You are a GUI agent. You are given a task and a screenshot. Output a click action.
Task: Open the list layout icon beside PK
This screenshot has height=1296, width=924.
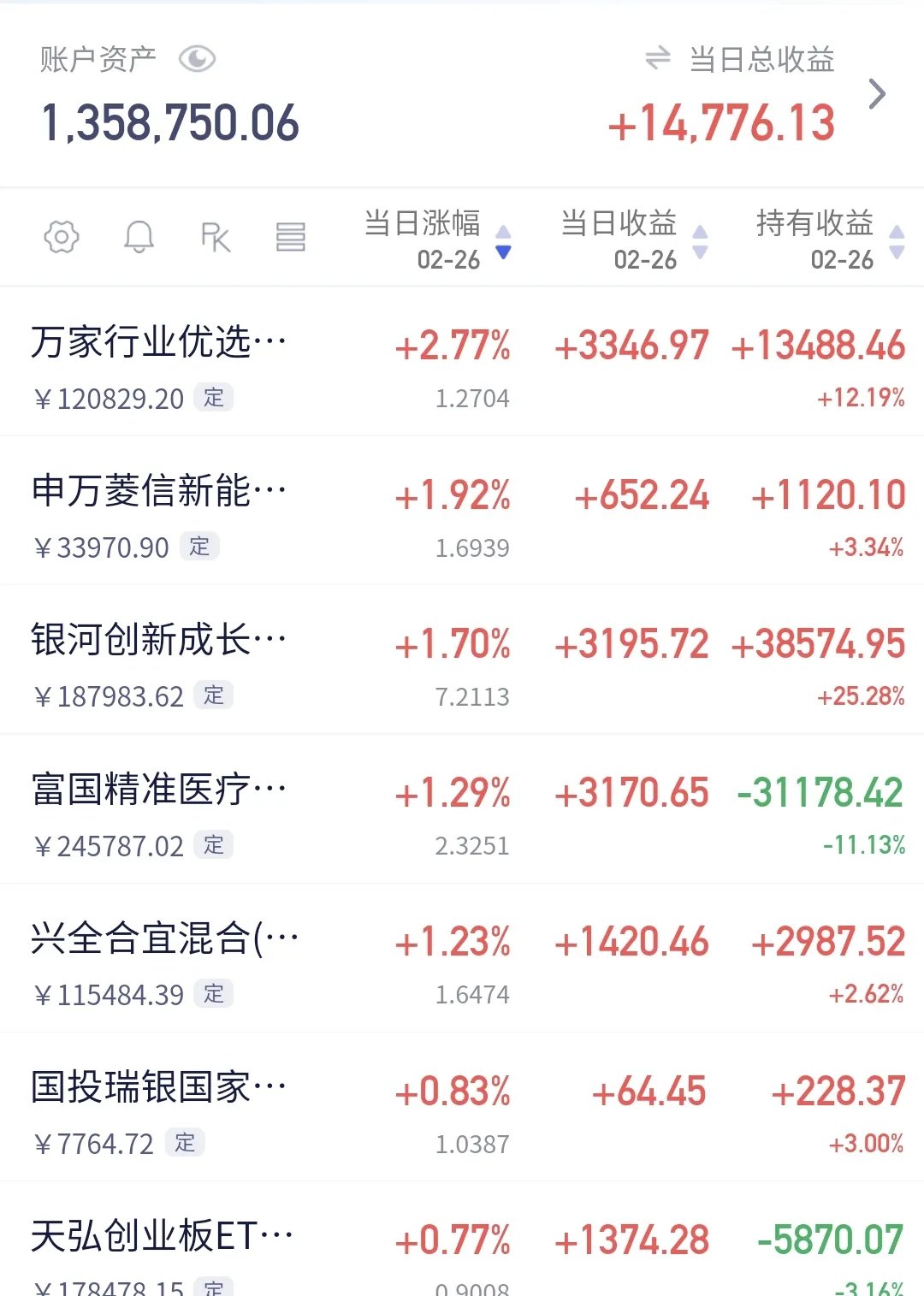[x=291, y=238]
